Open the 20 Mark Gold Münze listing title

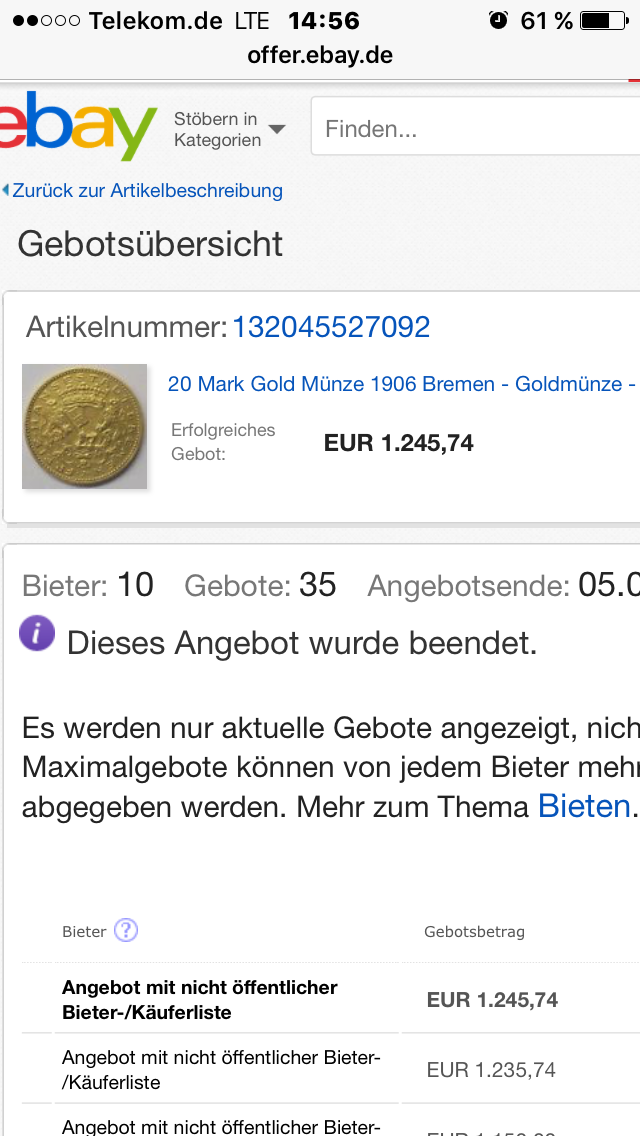pos(402,384)
